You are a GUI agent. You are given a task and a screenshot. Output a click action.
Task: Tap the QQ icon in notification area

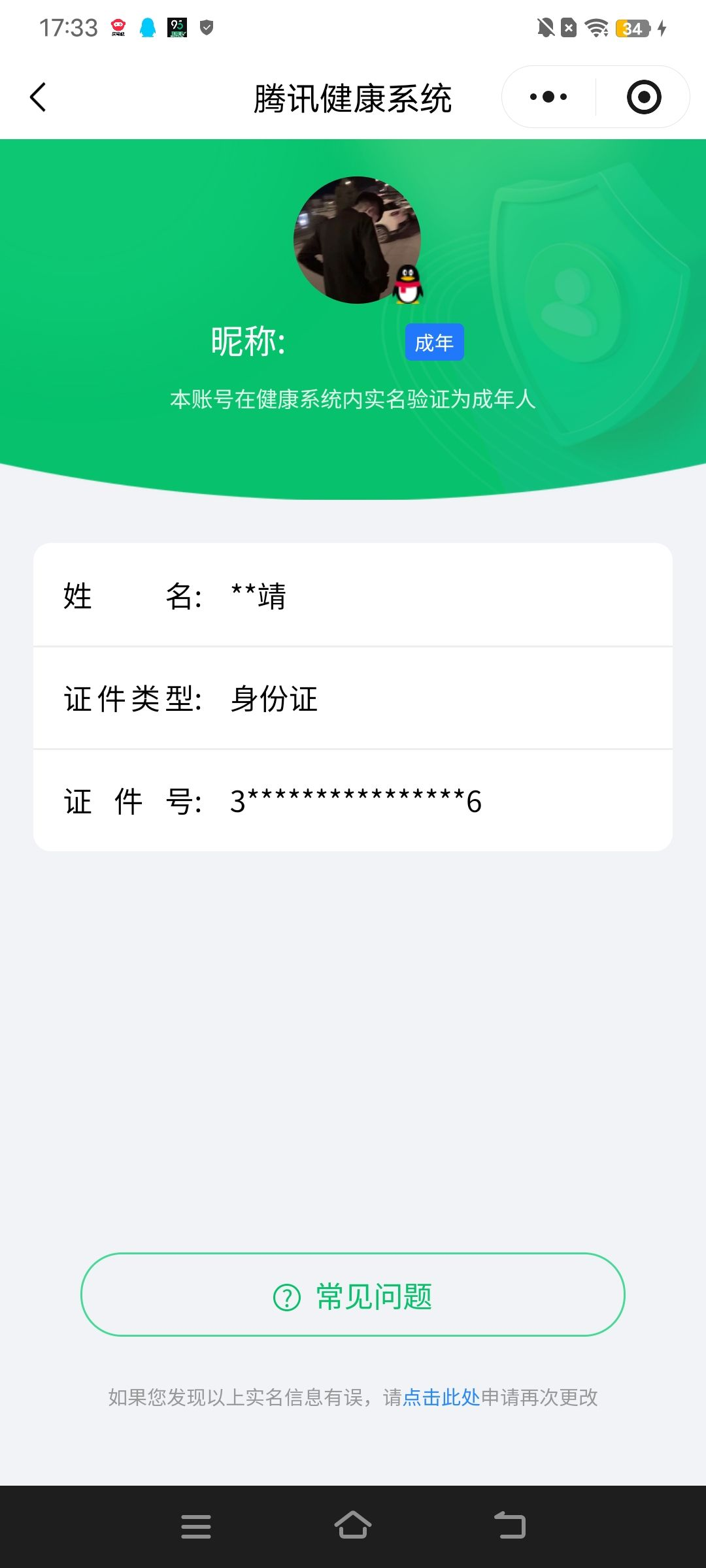point(147,27)
